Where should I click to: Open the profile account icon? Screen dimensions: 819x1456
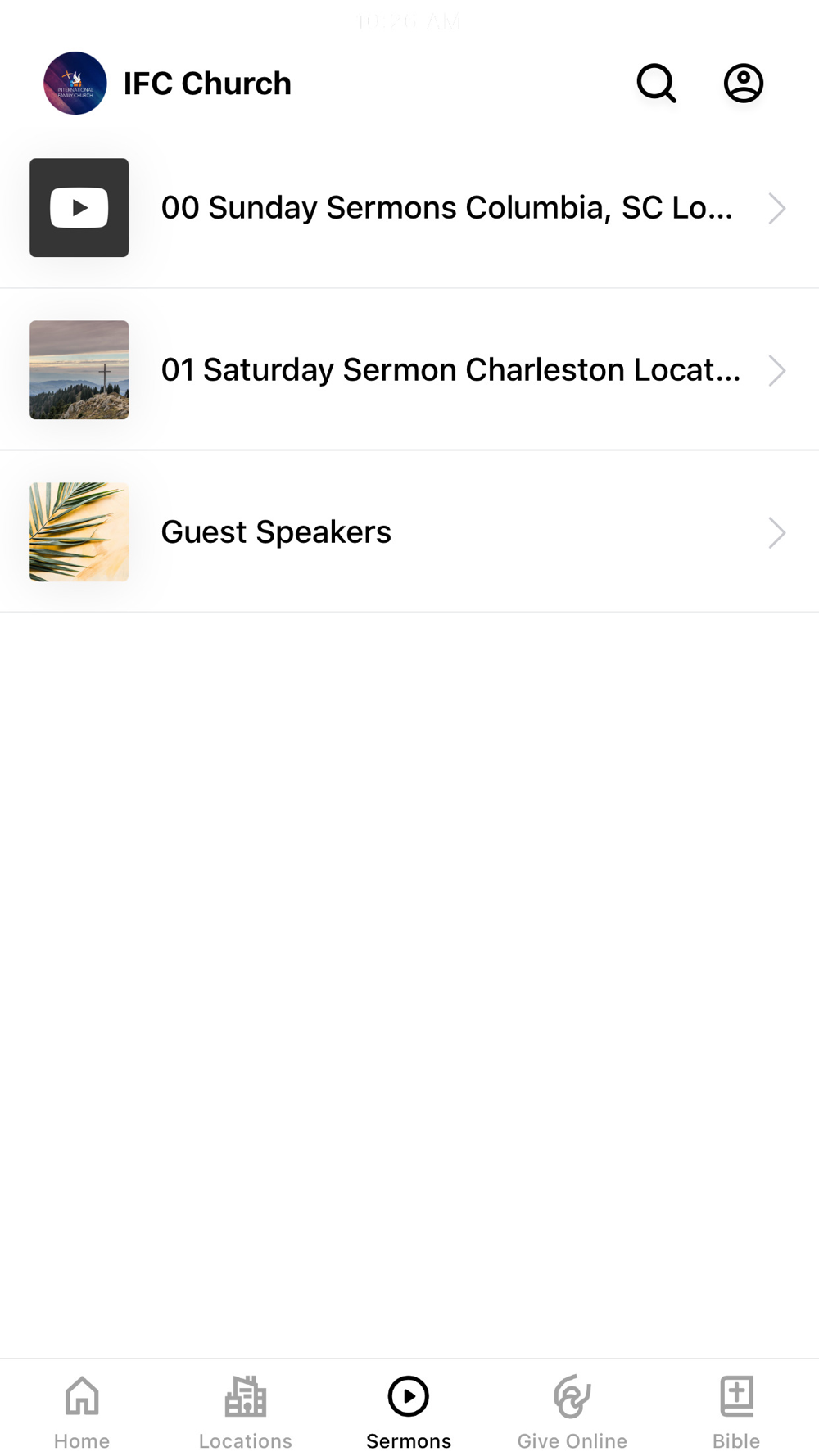744,84
